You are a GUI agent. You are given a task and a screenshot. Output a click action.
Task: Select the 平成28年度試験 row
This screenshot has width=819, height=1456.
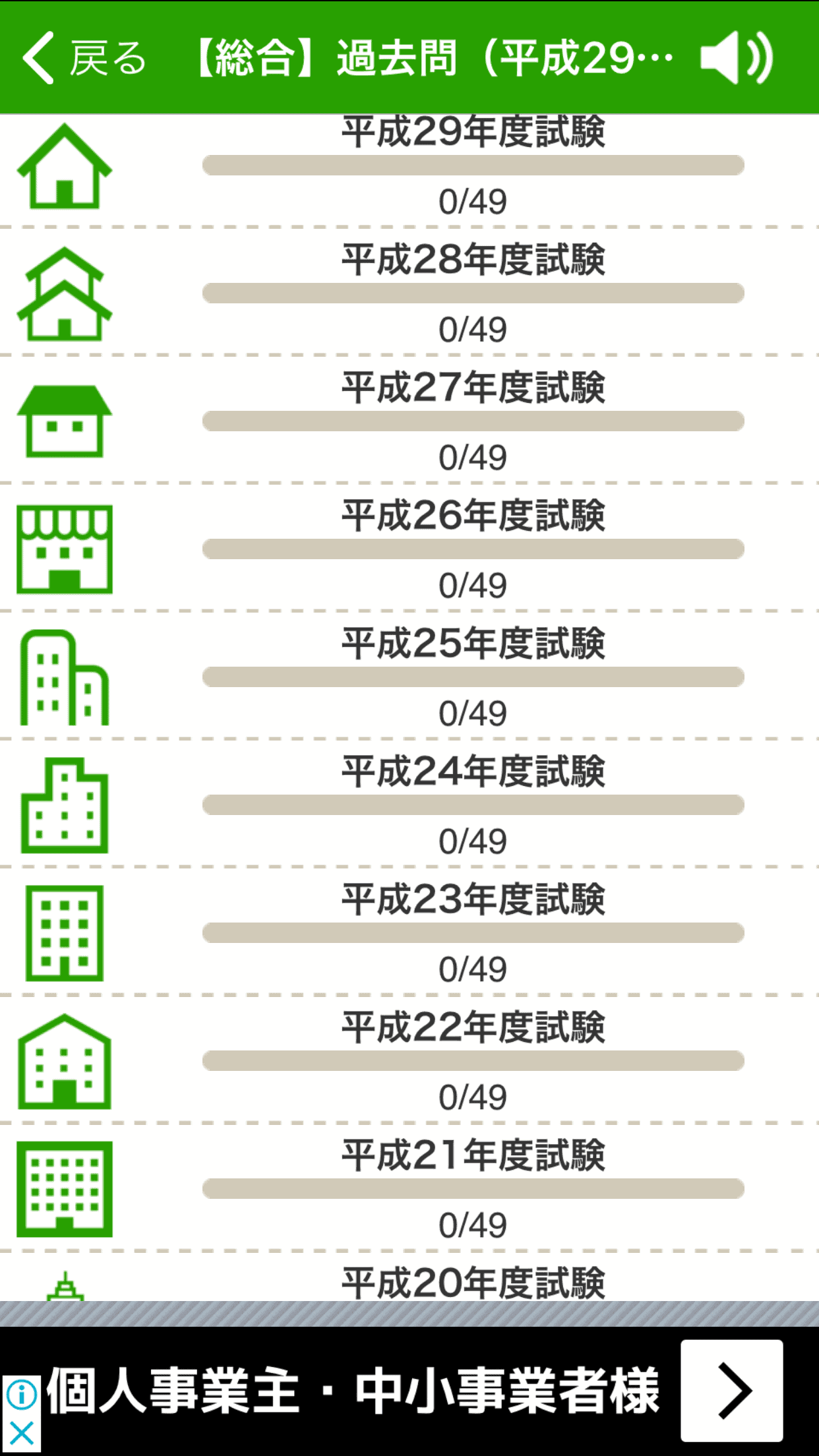coord(409,291)
